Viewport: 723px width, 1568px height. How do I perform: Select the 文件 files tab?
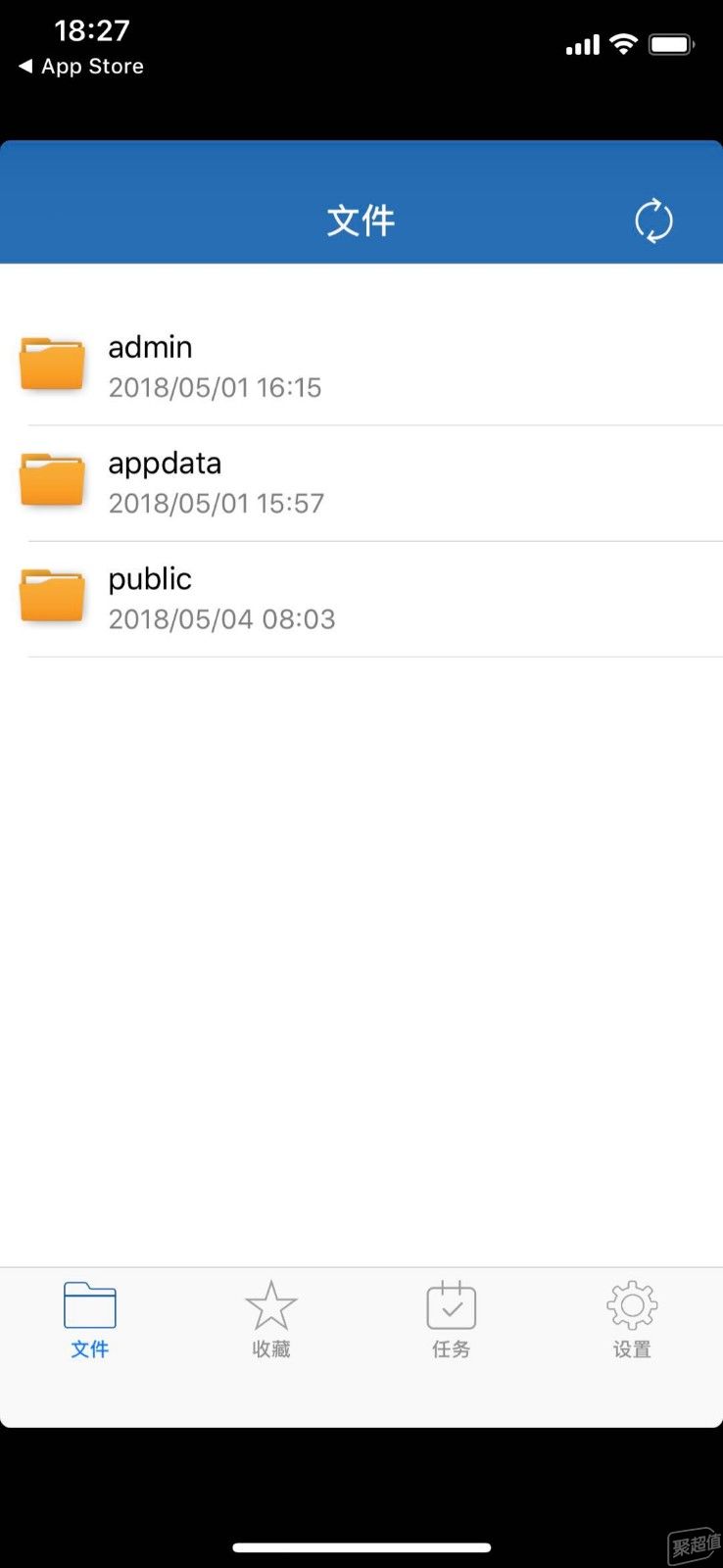click(90, 1319)
